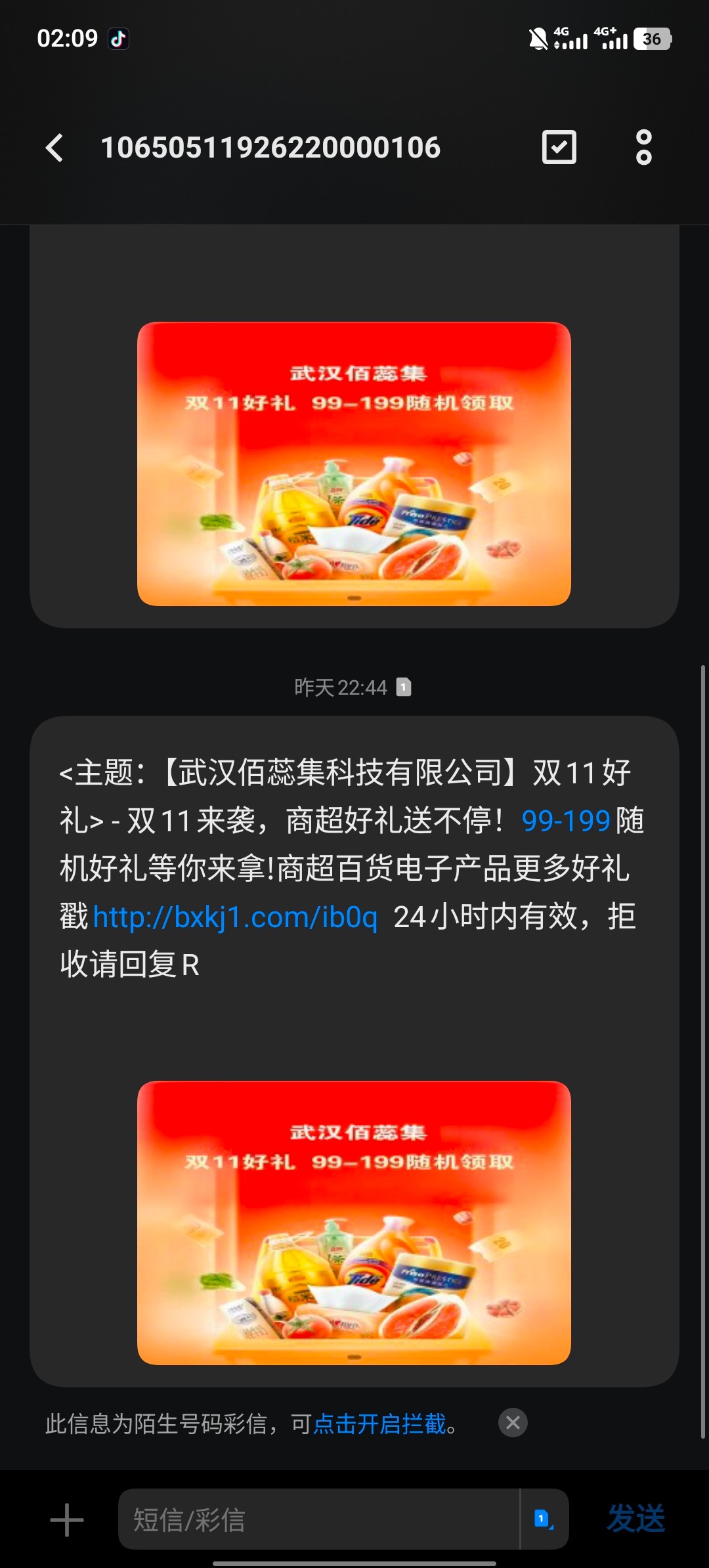
Task: Open the attachment plus button
Action: click(67, 1519)
